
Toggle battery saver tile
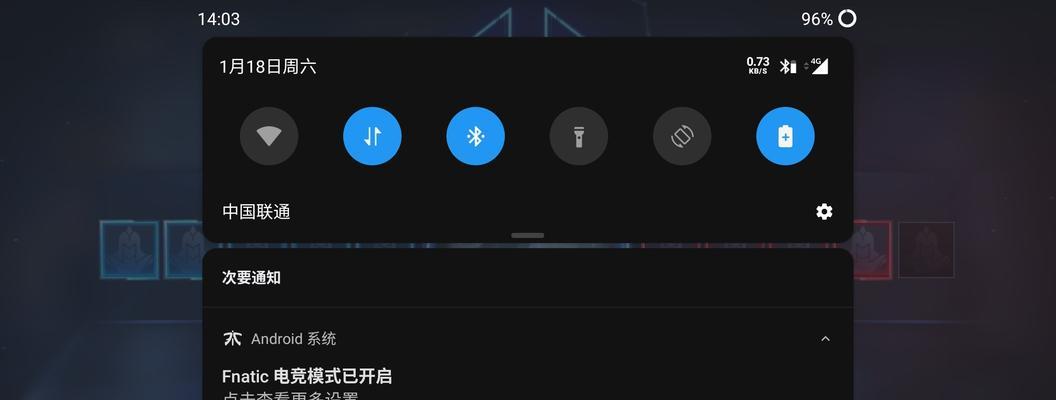[785, 136]
